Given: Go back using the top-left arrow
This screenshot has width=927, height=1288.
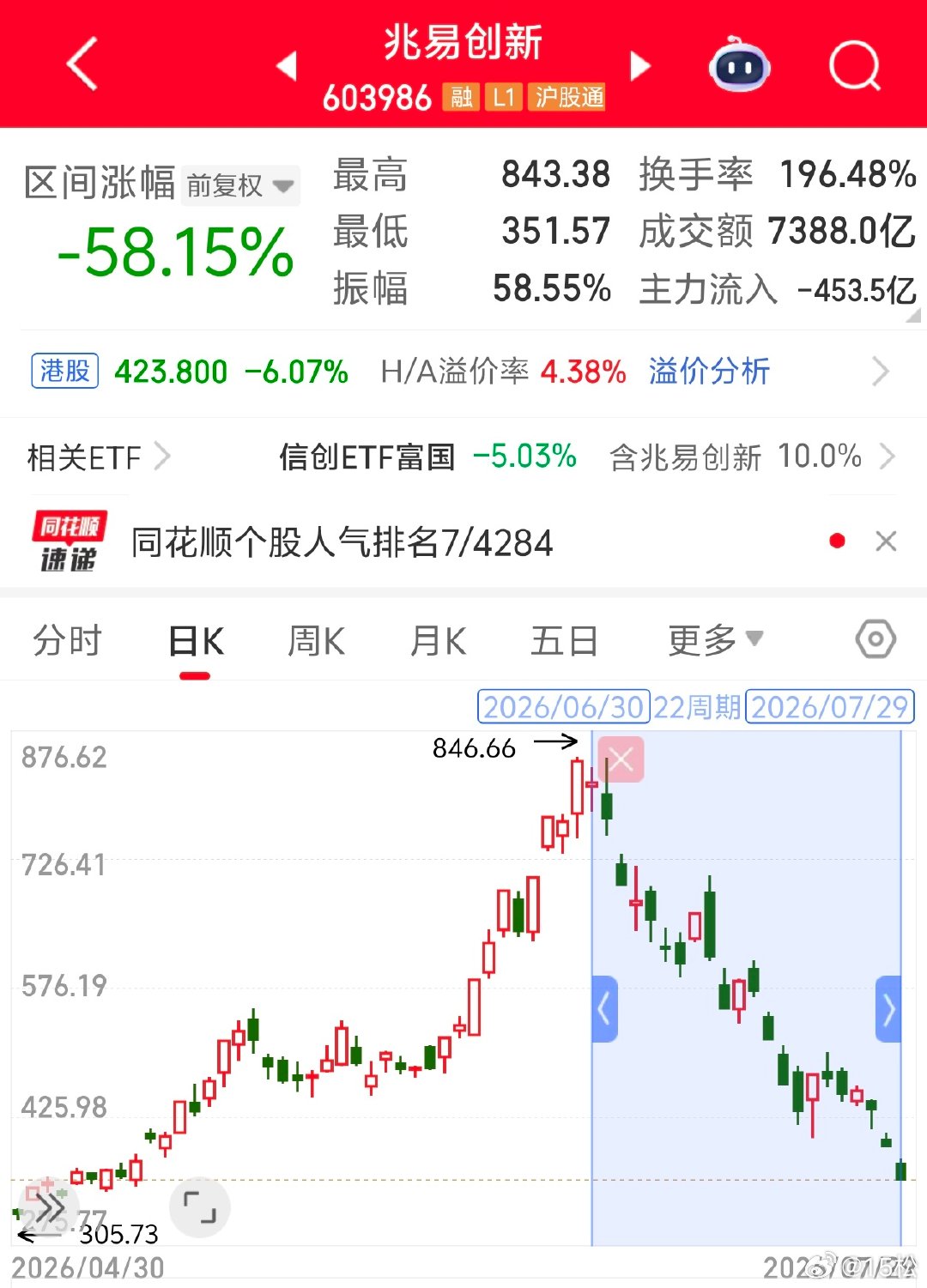Looking at the screenshot, I should click(82, 63).
